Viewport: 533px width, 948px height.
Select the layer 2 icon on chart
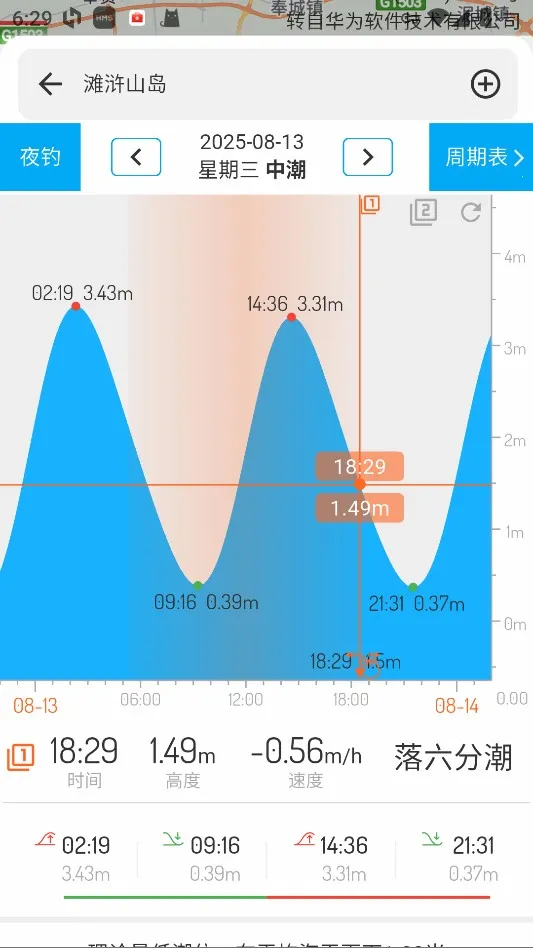[x=423, y=213]
